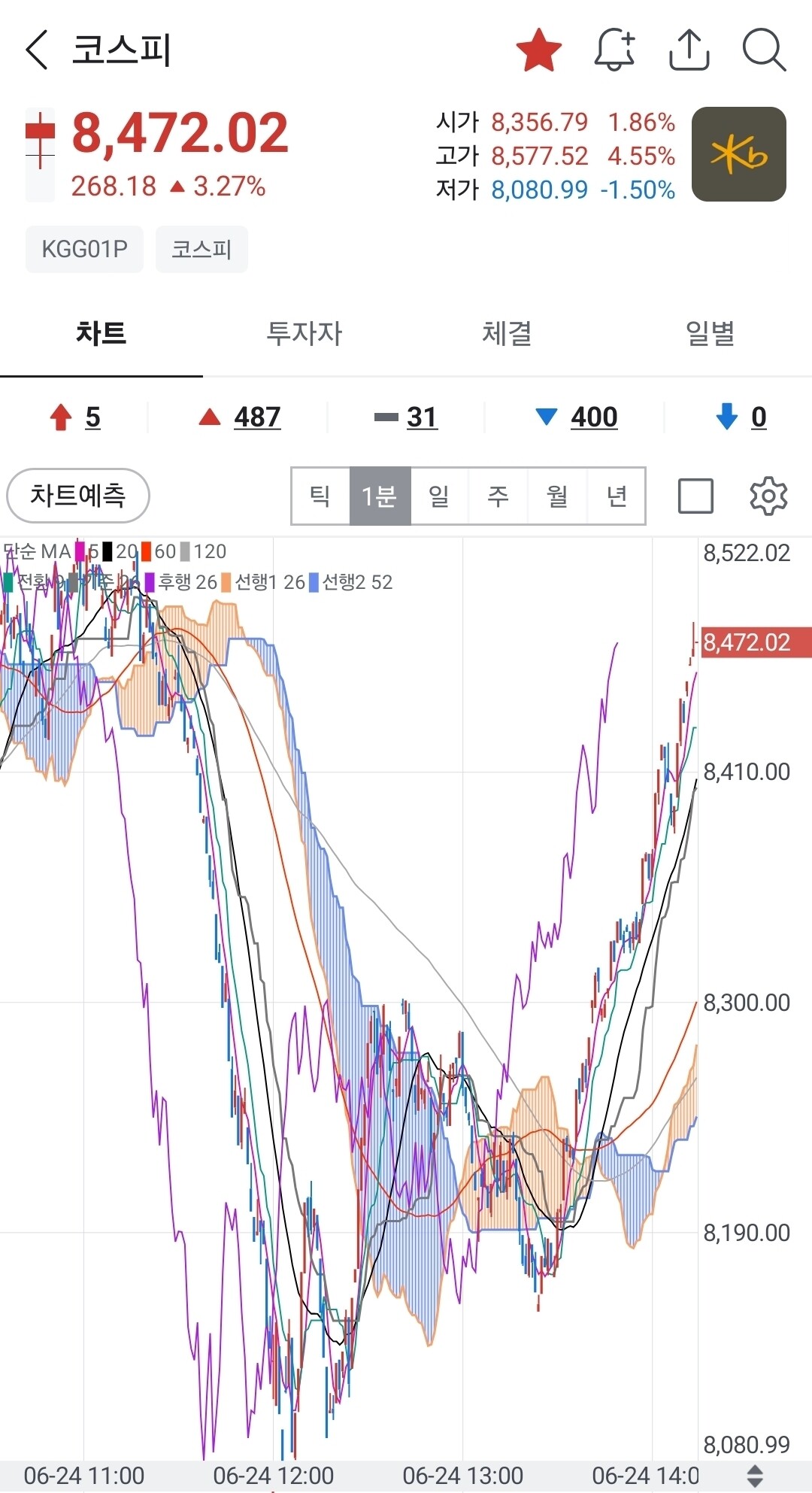This screenshot has height=1493, width=812.
Task: Select the 년 chart interval
Action: [x=616, y=496]
